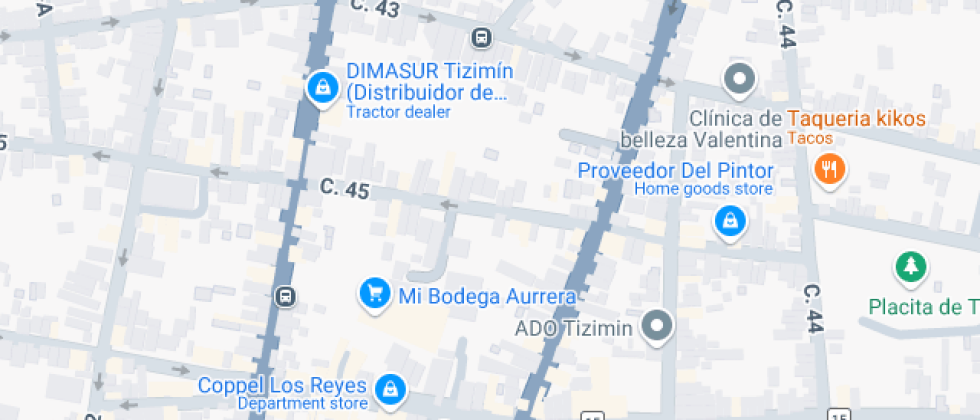Open Coppel Los Reyes department store marker
980x420 pixels.
coord(389,388)
